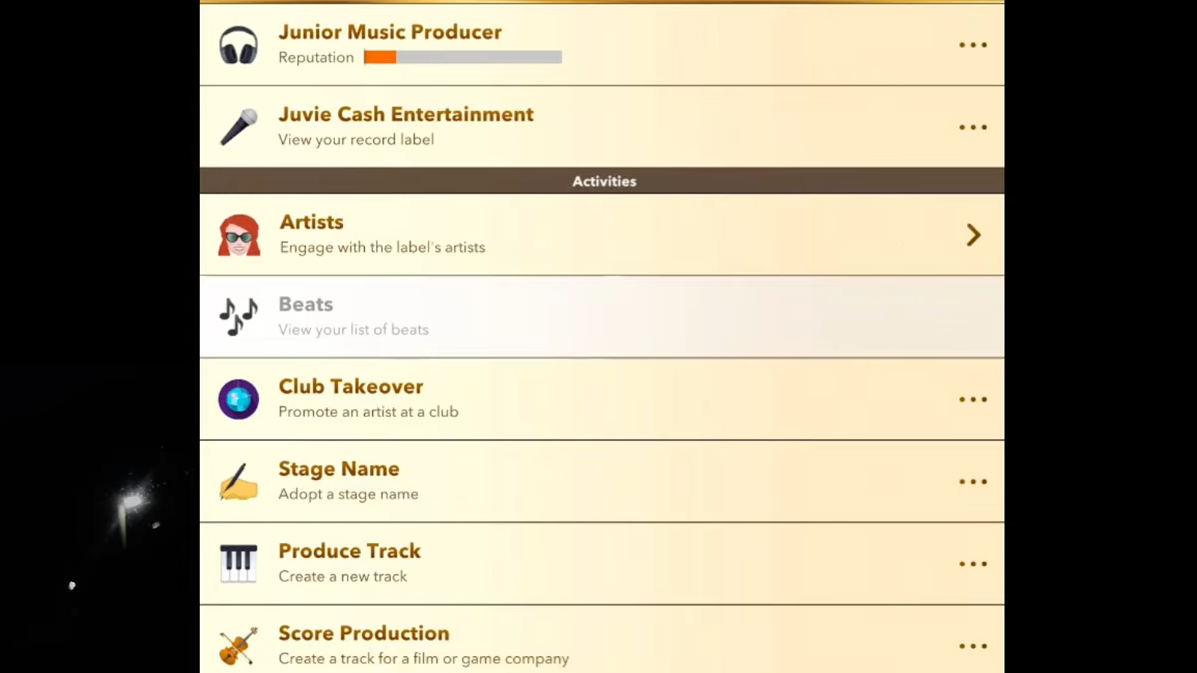
Task: Open the Junior Music Producer row
Action: click(x=601, y=44)
